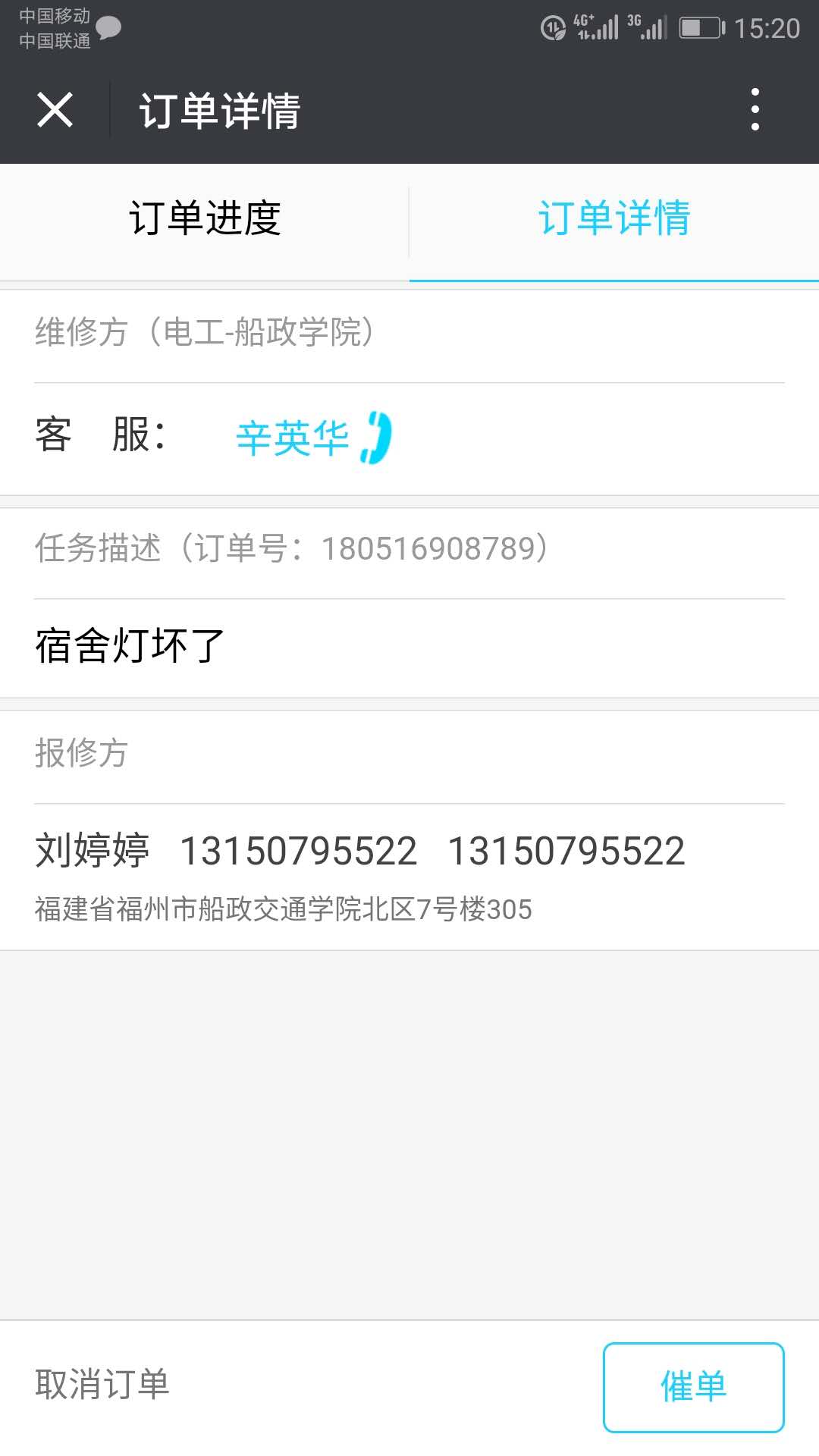The width and height of the screenshot is (819, 1456).
Task: Open the three-dot overflow menu
Action: coord(755,110)
